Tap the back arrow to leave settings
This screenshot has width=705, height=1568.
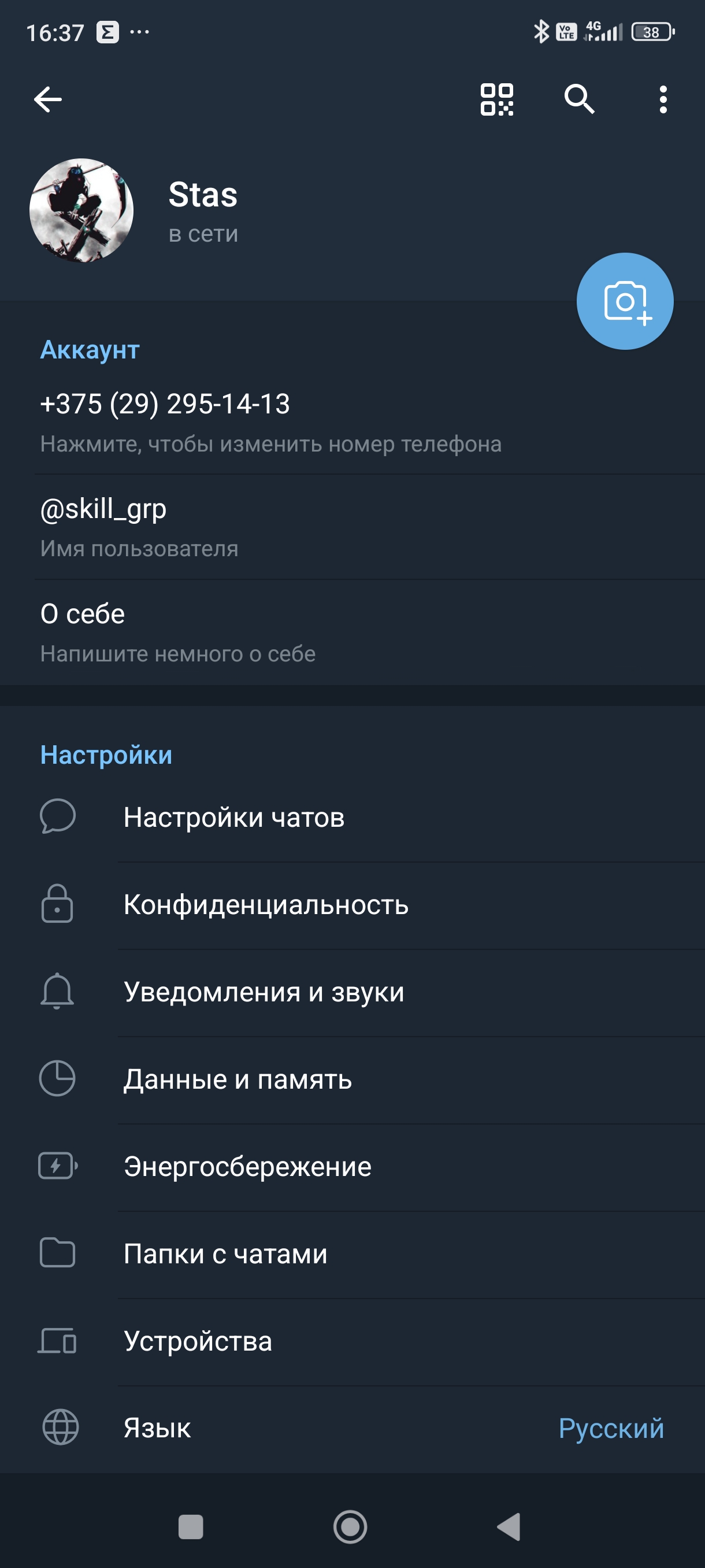(48, 99)
